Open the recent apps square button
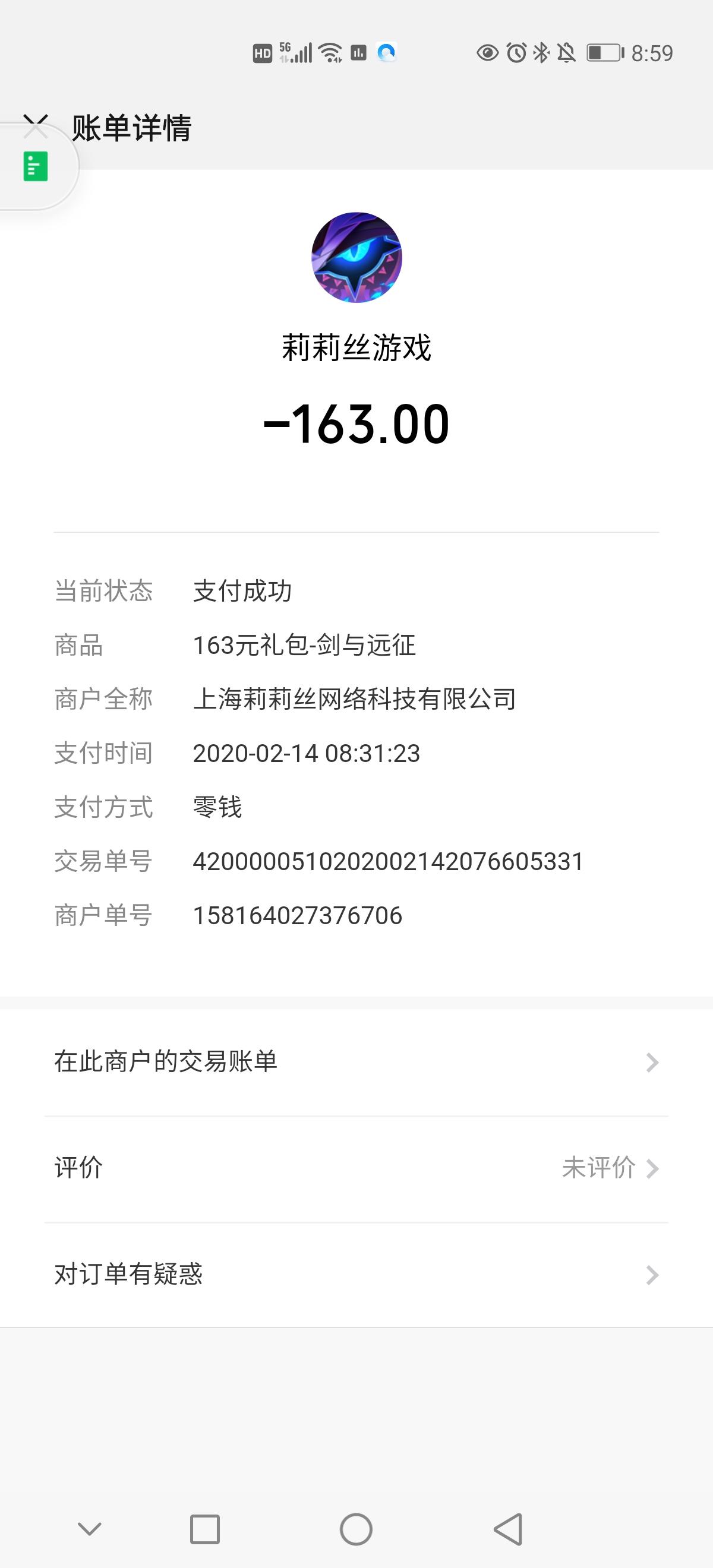The image size is (713, 1568). 204,1528
